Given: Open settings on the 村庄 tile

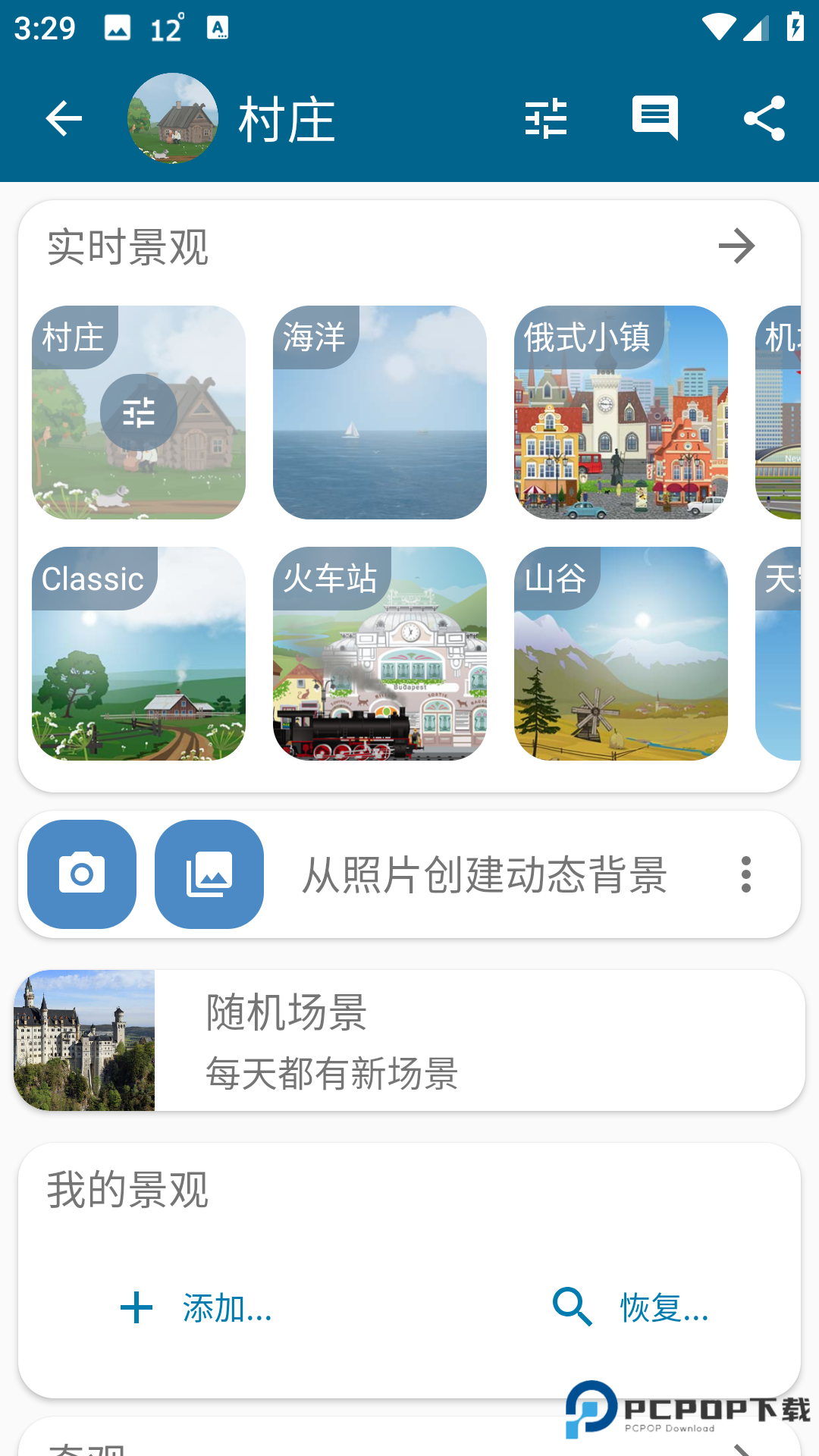Looking at the screenshot, I should (139, 413).
